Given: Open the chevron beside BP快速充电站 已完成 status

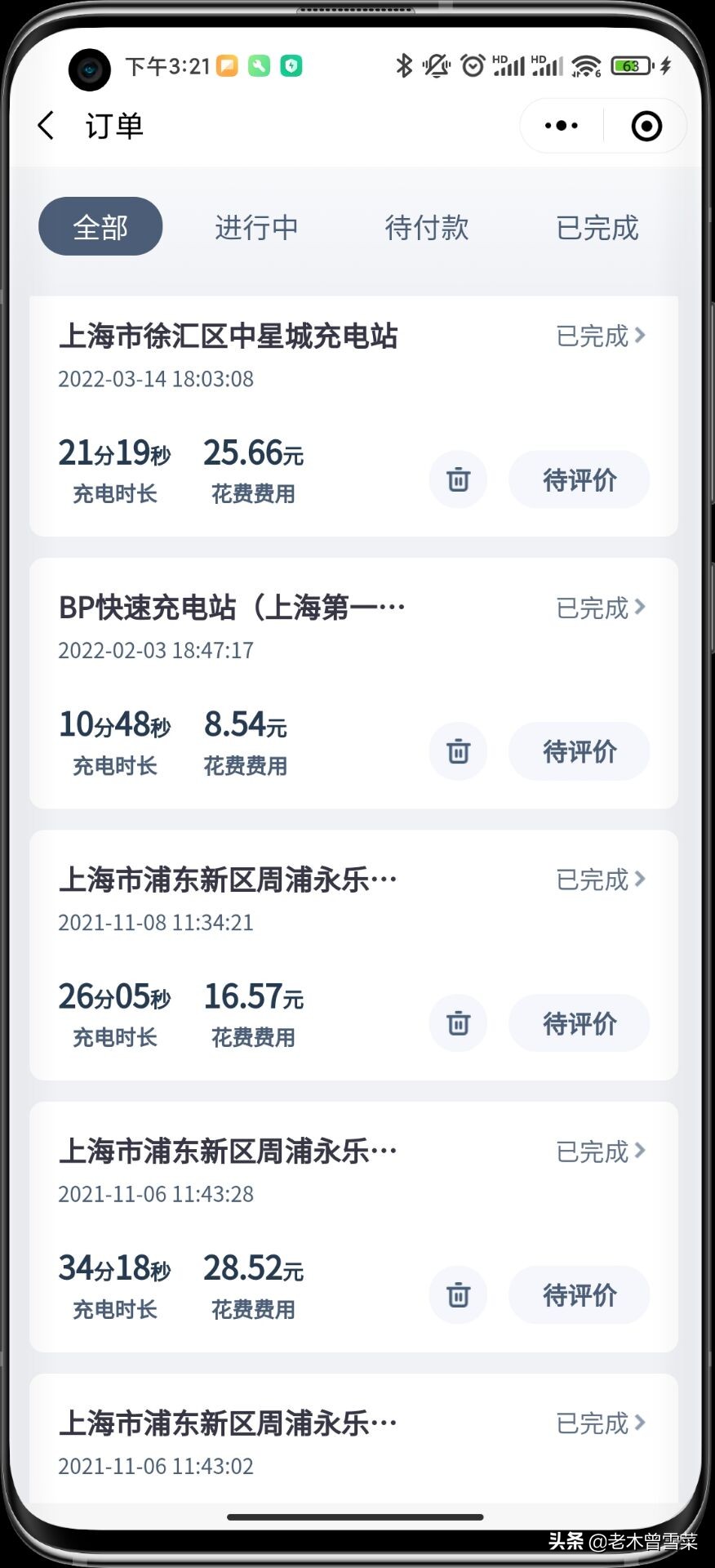Looking at the screenshot, I should pos(641,608).
